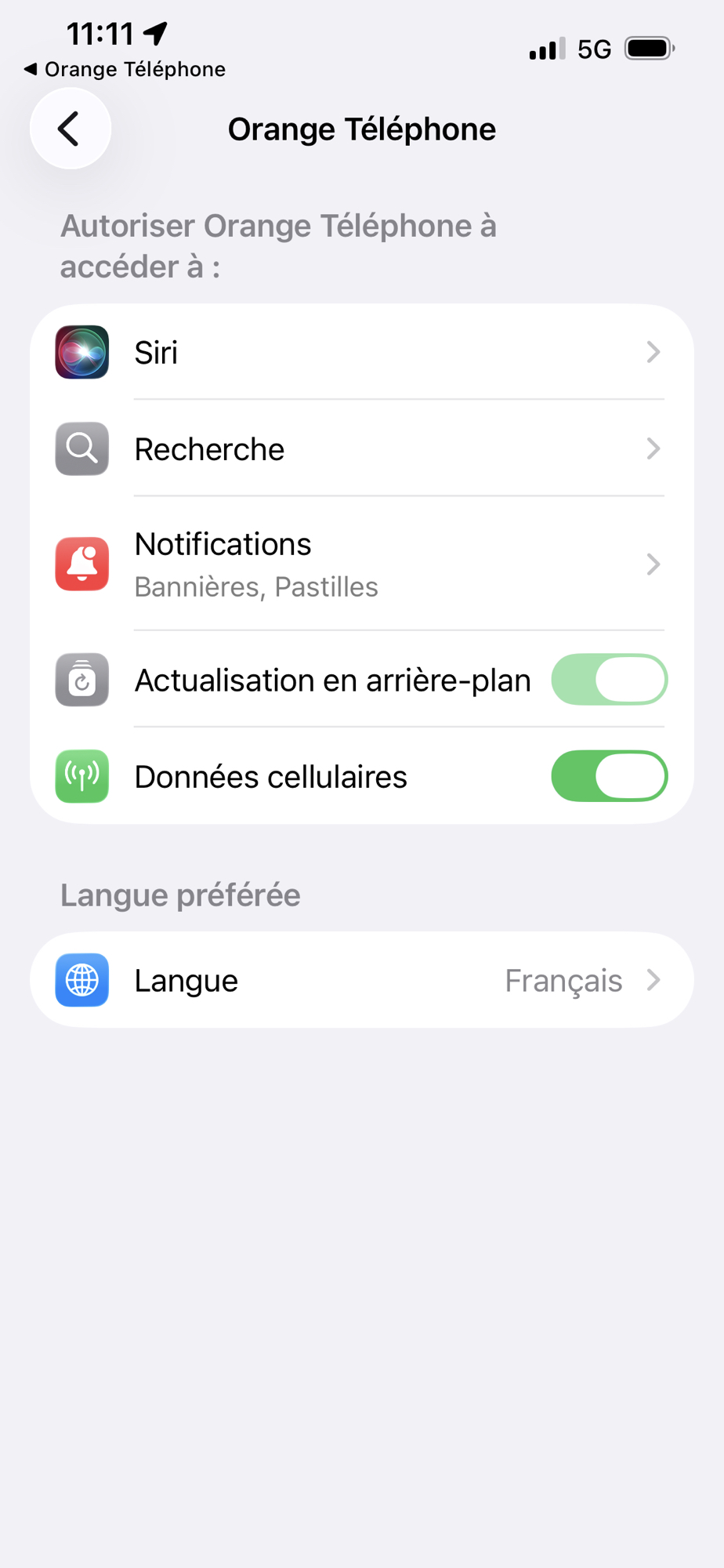The height and width of the screenshot is (1568, 724).
Task: Open the Recherche row
Action: pos(361,449)
